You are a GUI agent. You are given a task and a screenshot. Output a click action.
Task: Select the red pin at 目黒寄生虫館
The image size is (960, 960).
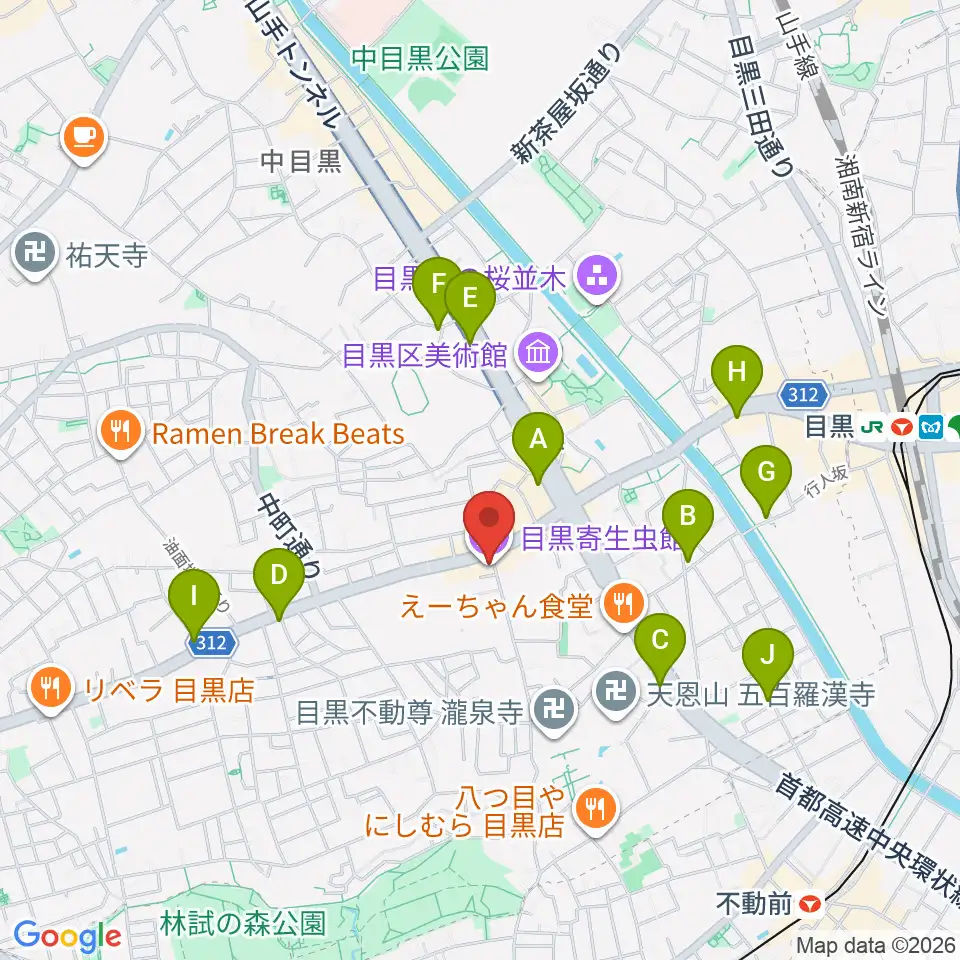(x=489, y=527)
